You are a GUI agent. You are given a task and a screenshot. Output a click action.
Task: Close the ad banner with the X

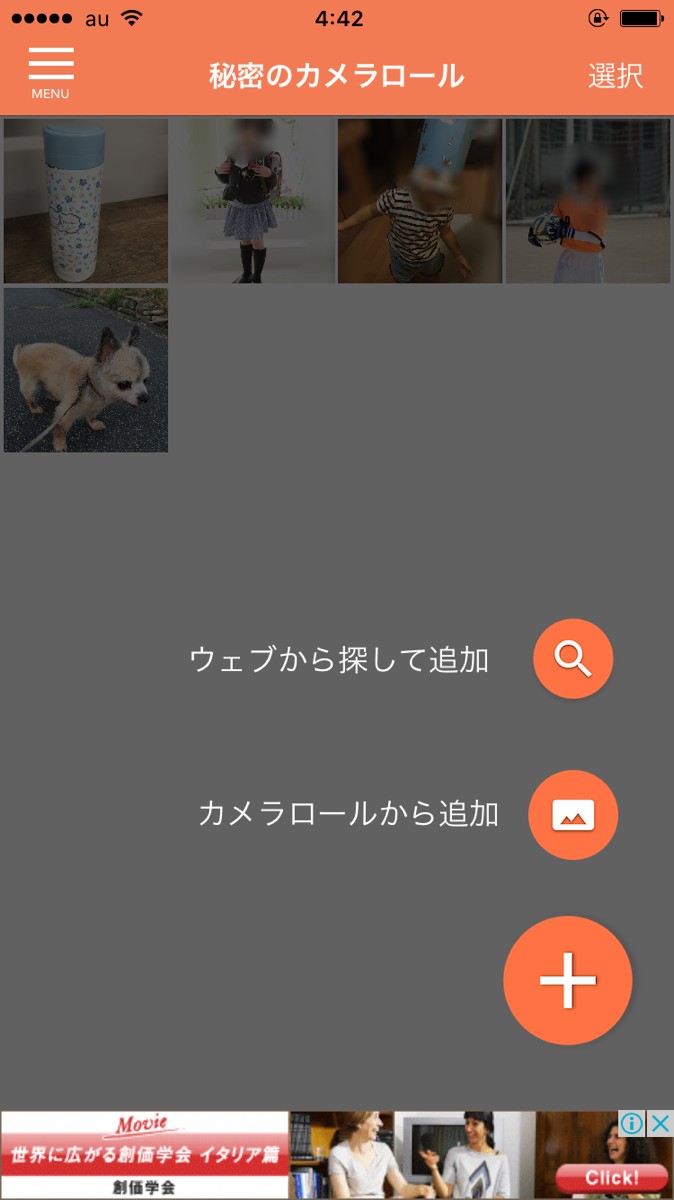tap(660, 1123)
